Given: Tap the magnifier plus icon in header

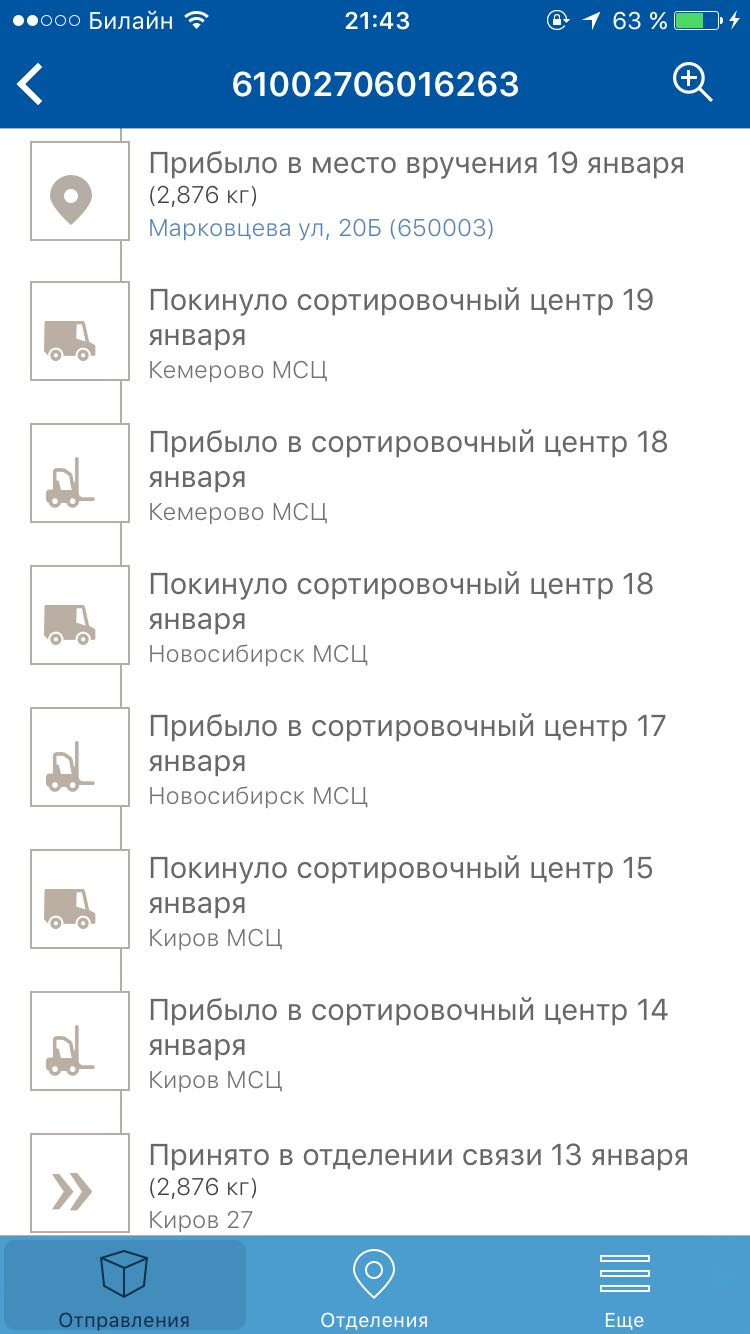Looking at the screenshot, I should [x=692, y=82].
